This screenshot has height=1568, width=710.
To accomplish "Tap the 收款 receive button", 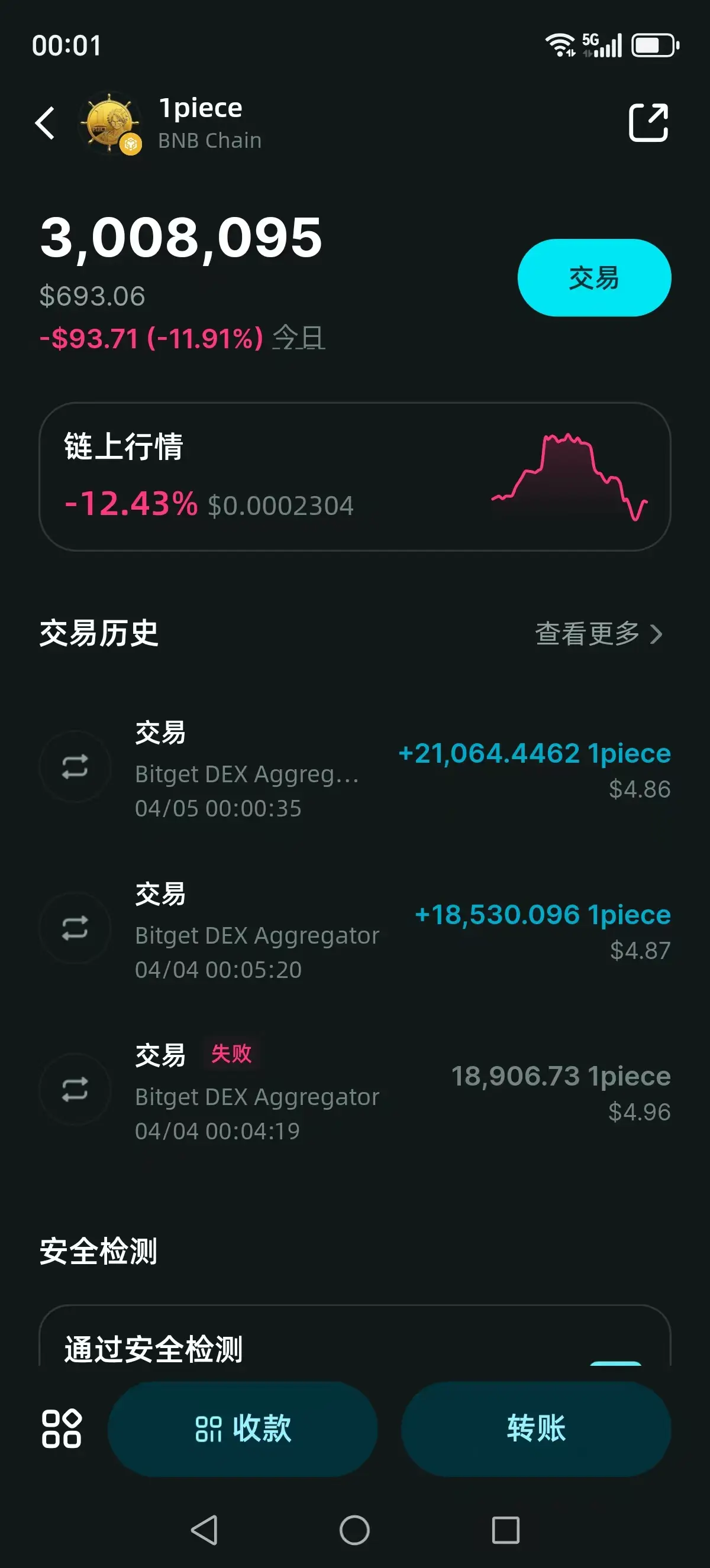I will tap(243, 1428).
